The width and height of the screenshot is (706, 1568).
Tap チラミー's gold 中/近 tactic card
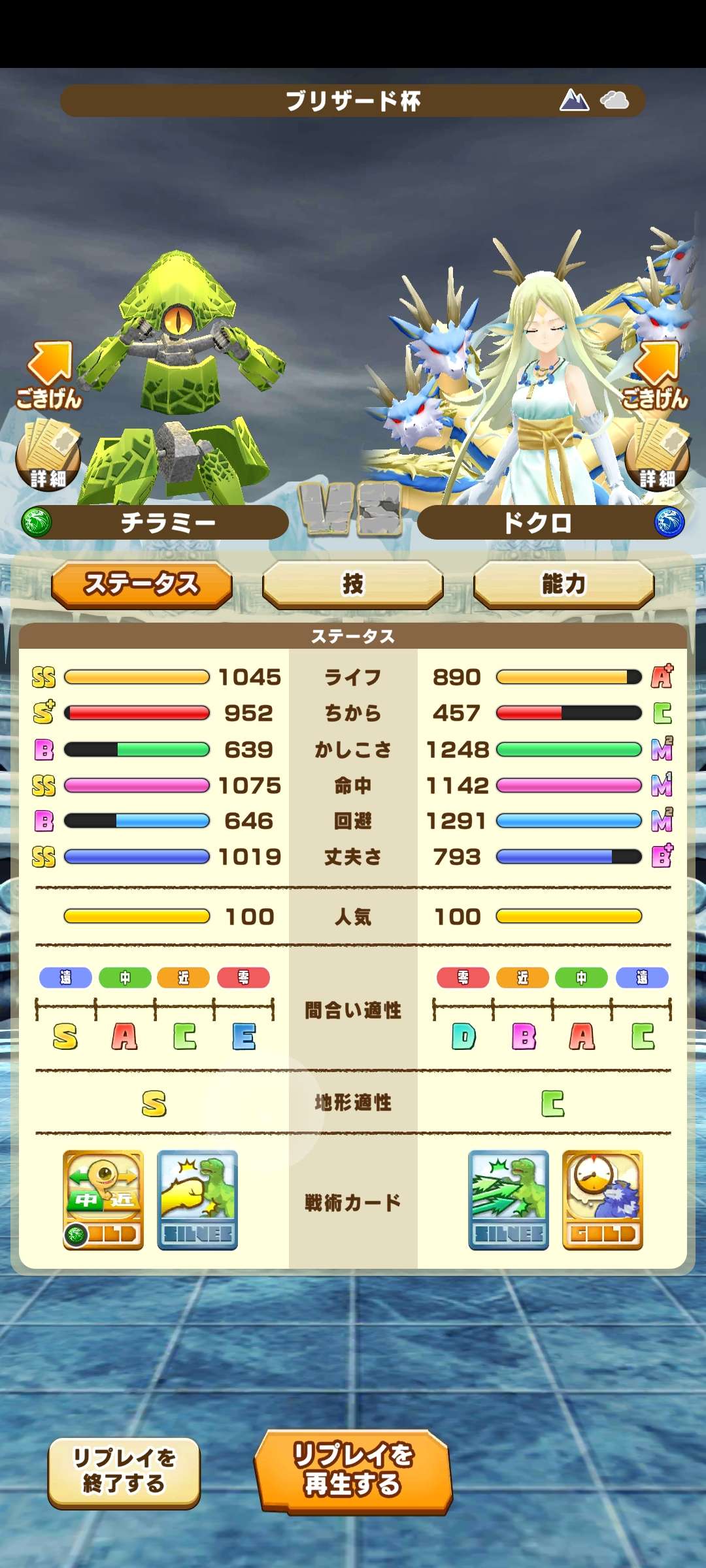click(103, 1200)
